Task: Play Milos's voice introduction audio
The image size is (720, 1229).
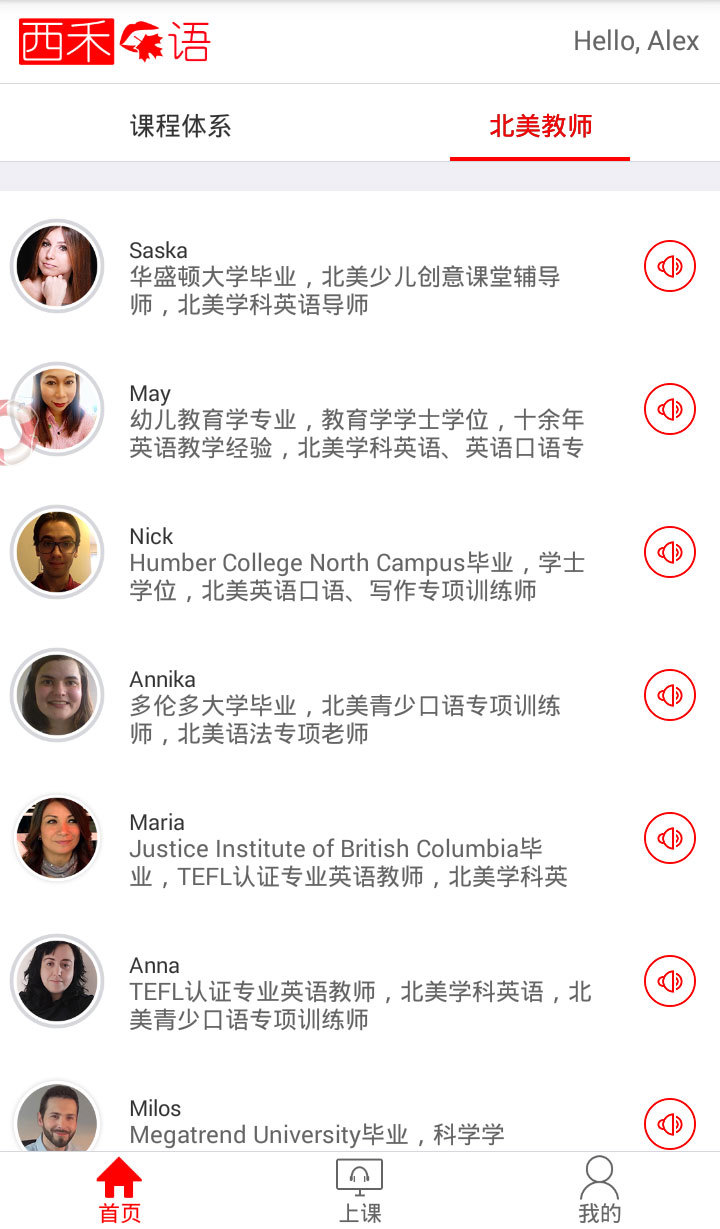Action: click(669, 1123)
